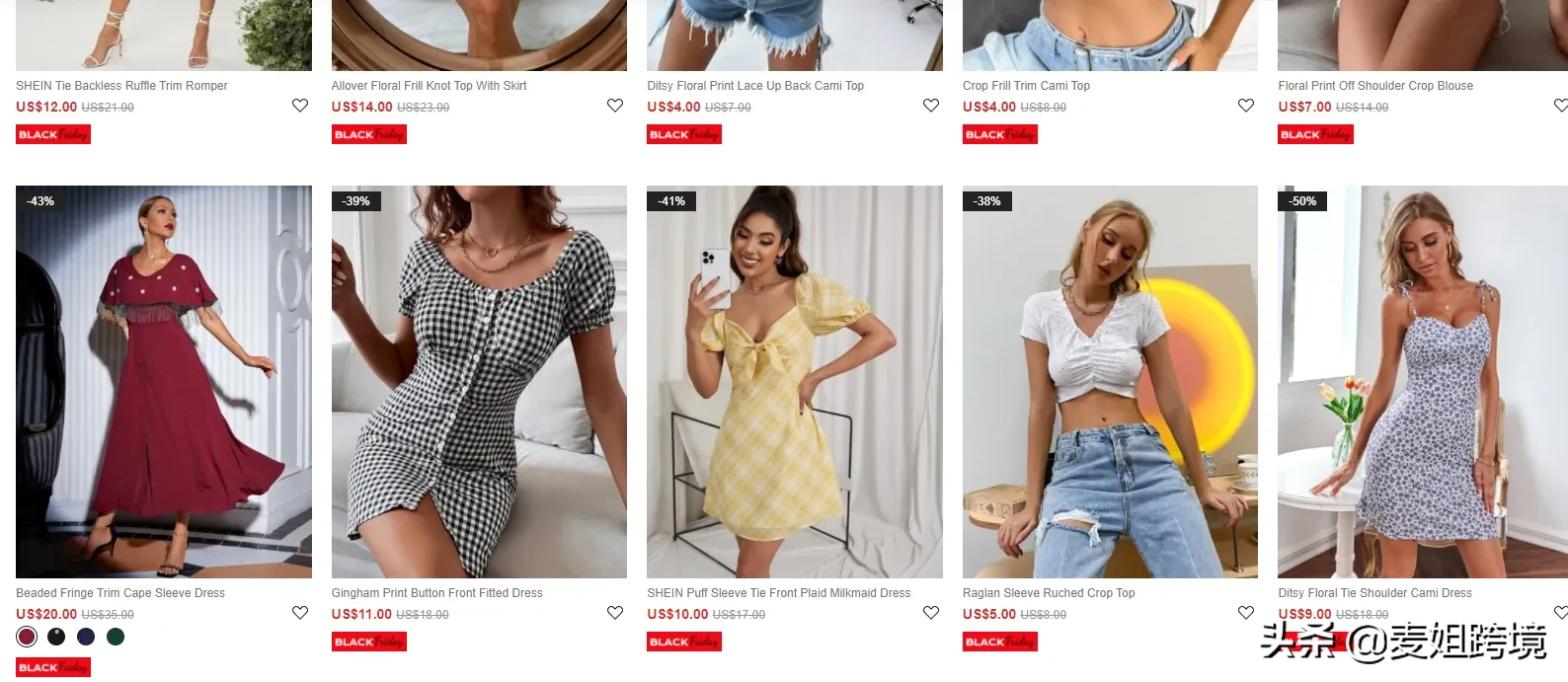Wishlist the Beaded Fringe Trim Cape Dress
Viewport: 1568px width, 682px height.
pyautogui.click(x=300, y=613)
